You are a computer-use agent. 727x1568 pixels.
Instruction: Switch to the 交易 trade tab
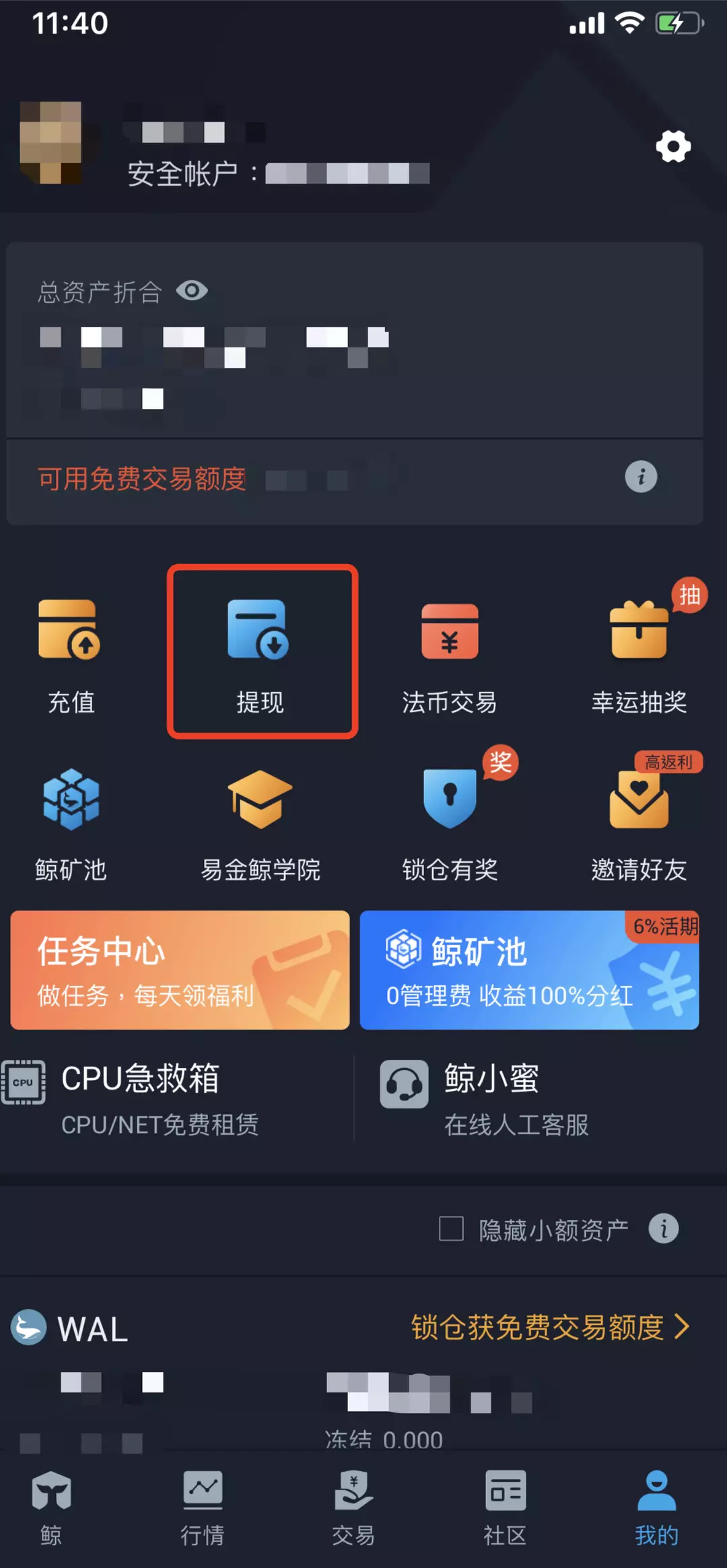[353, 1507]
